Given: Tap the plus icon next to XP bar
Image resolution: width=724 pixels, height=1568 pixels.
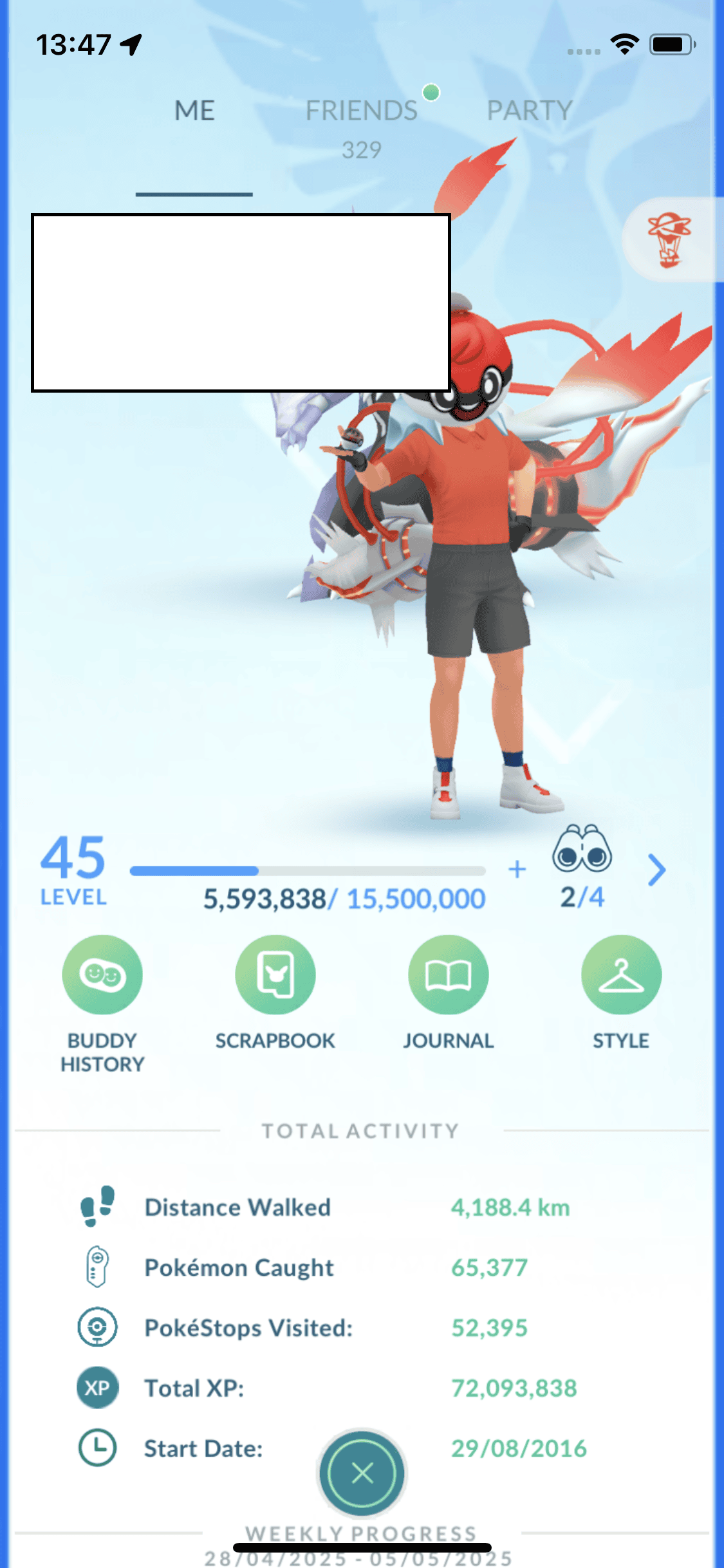Looking at the screenshot, I should (517, 870).
